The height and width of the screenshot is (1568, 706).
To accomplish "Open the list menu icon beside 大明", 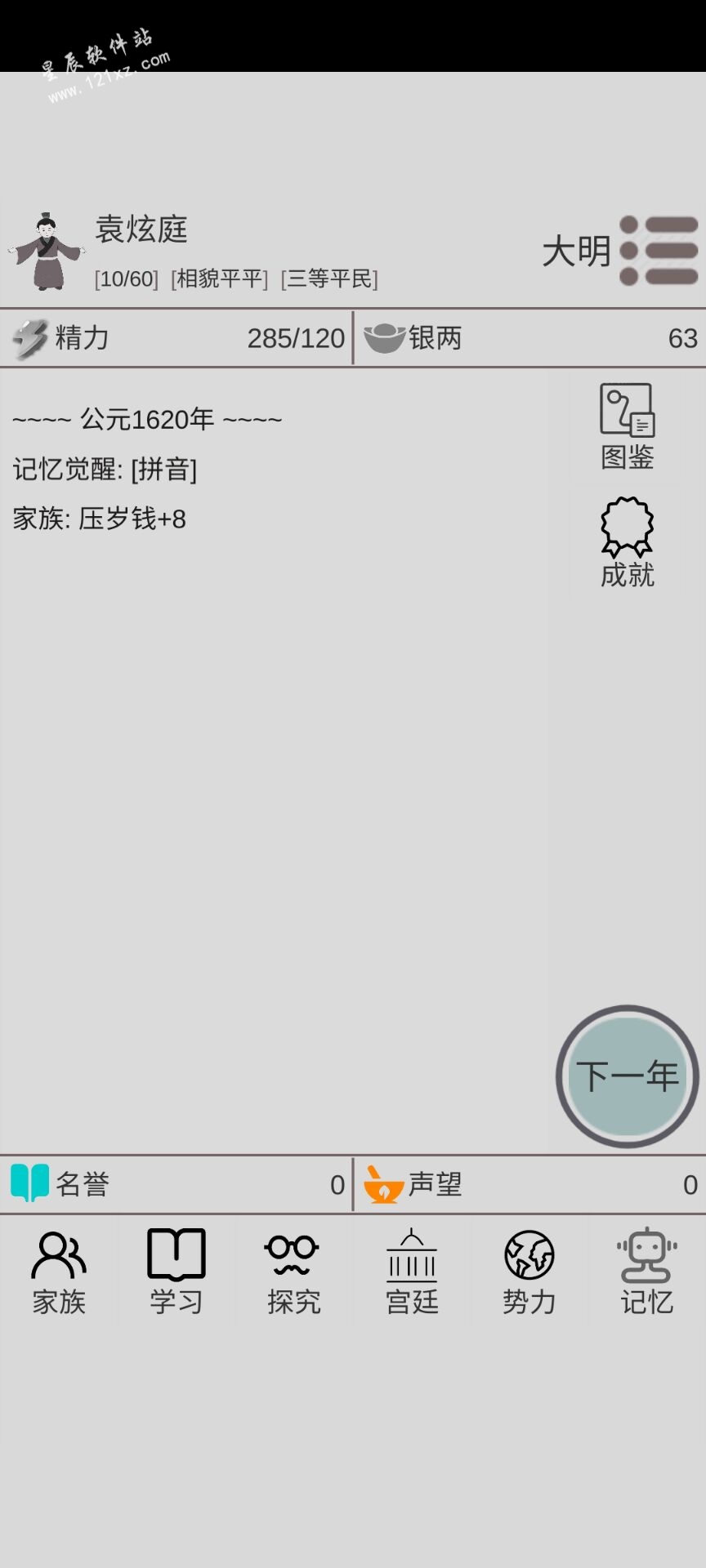I will click(659, 251).
